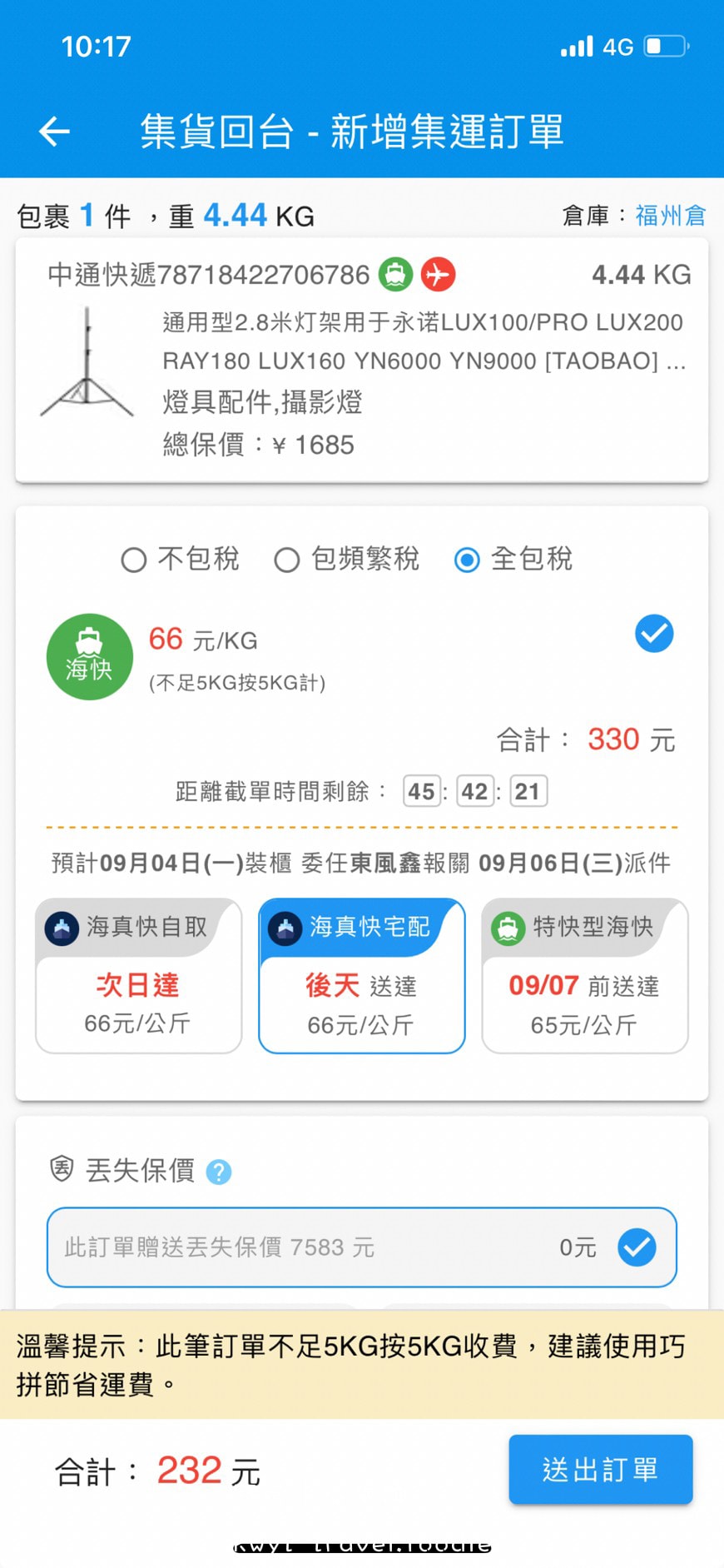This screenshot has height=1568, width=724.
Task: Go back with the arrow icon
Action: click(x=55, y=132)
